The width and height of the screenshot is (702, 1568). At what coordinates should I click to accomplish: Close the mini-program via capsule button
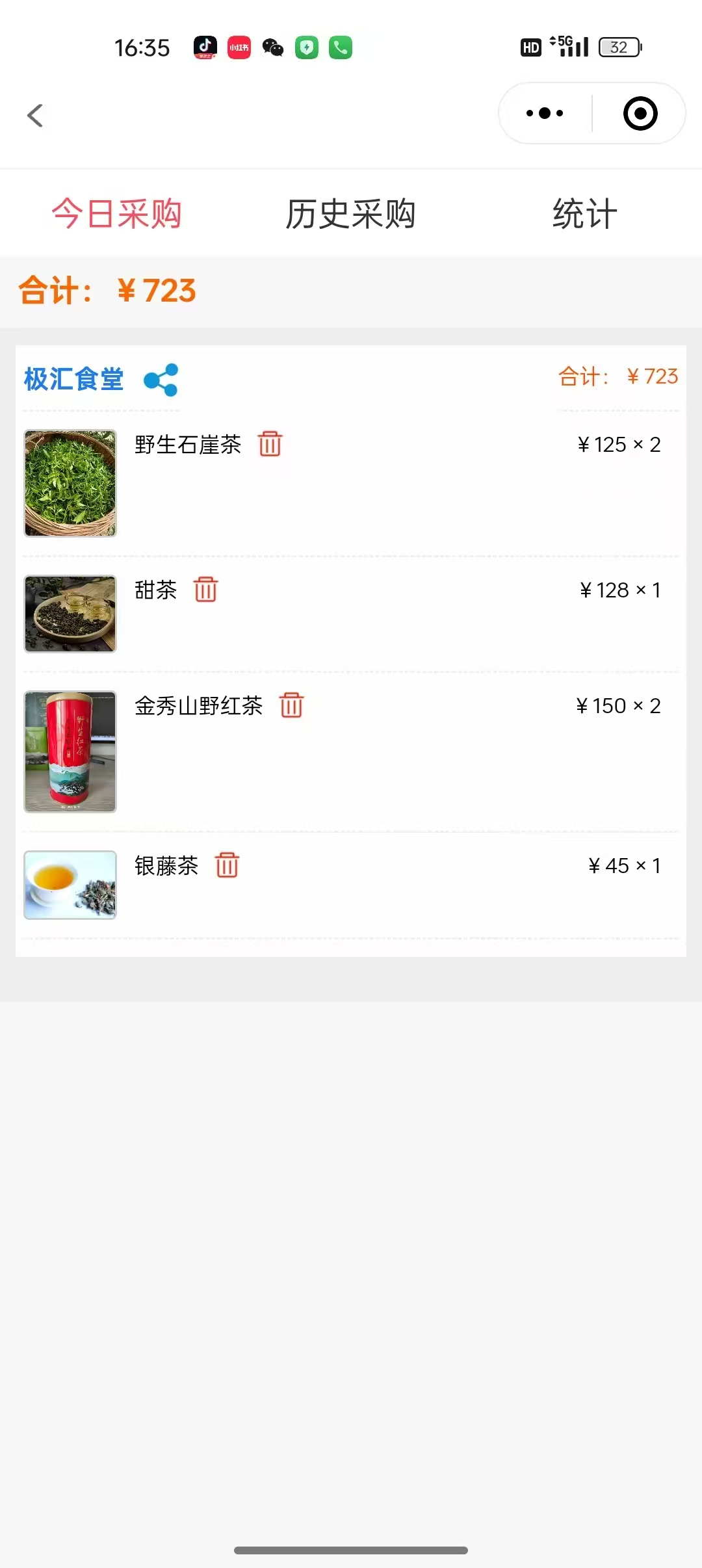coord(639,113)
